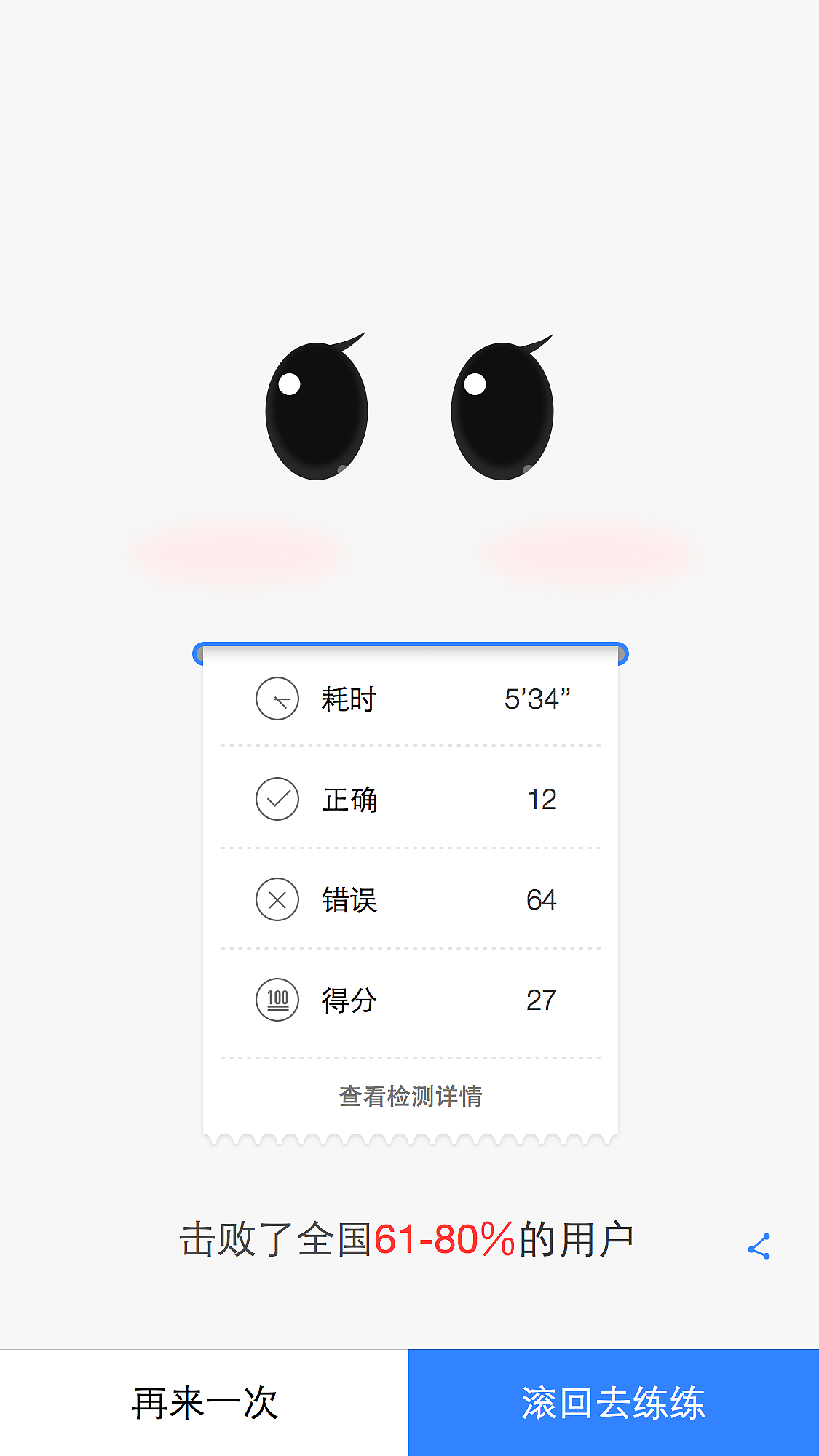Select the checkmark icon next to 正确
Image resolution: width=819 pixels, height=1456 pixels.
(277, 798)
